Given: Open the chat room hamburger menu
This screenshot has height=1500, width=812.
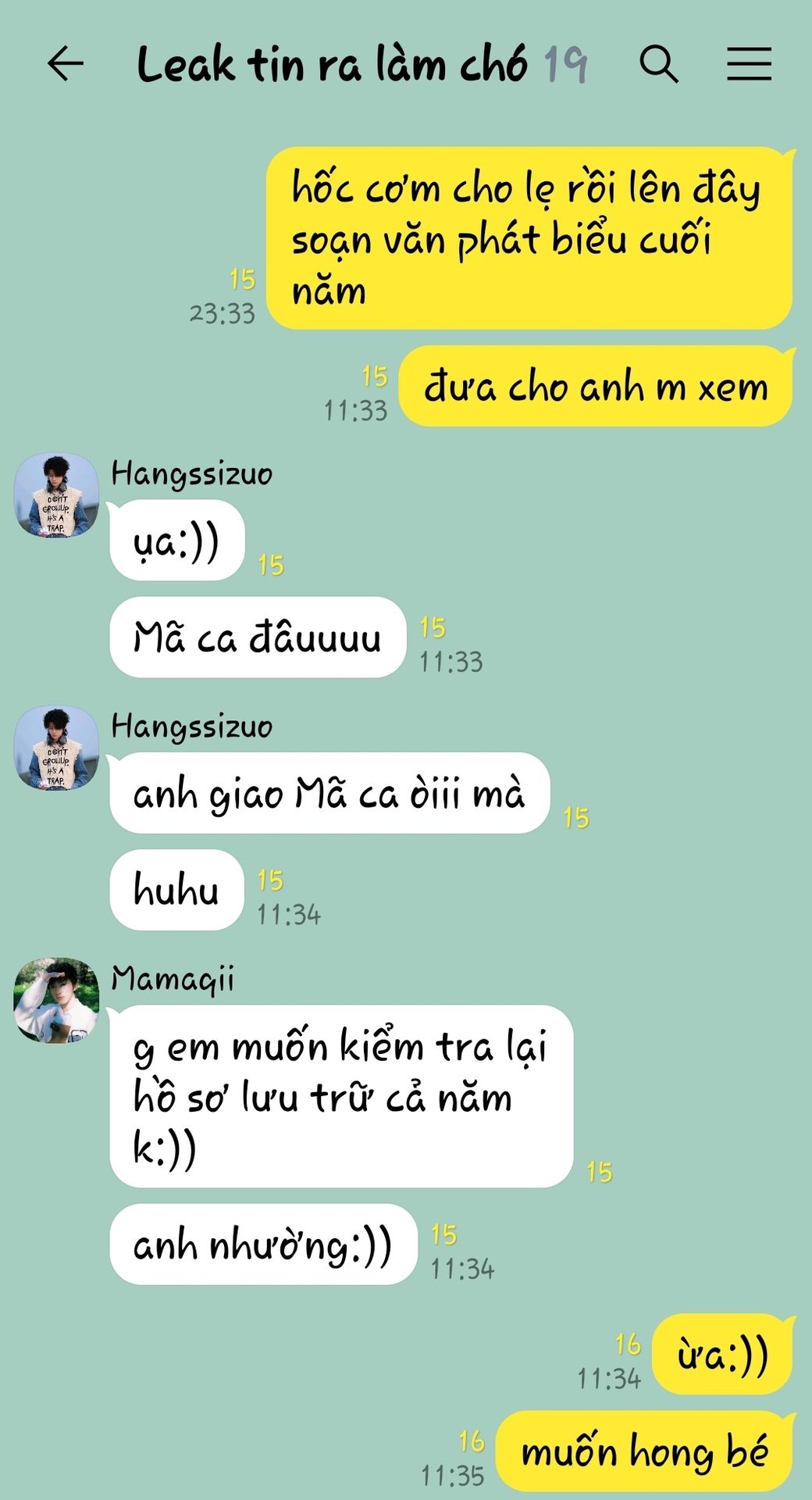Looking at the screenshot, I should coord(749,64).
